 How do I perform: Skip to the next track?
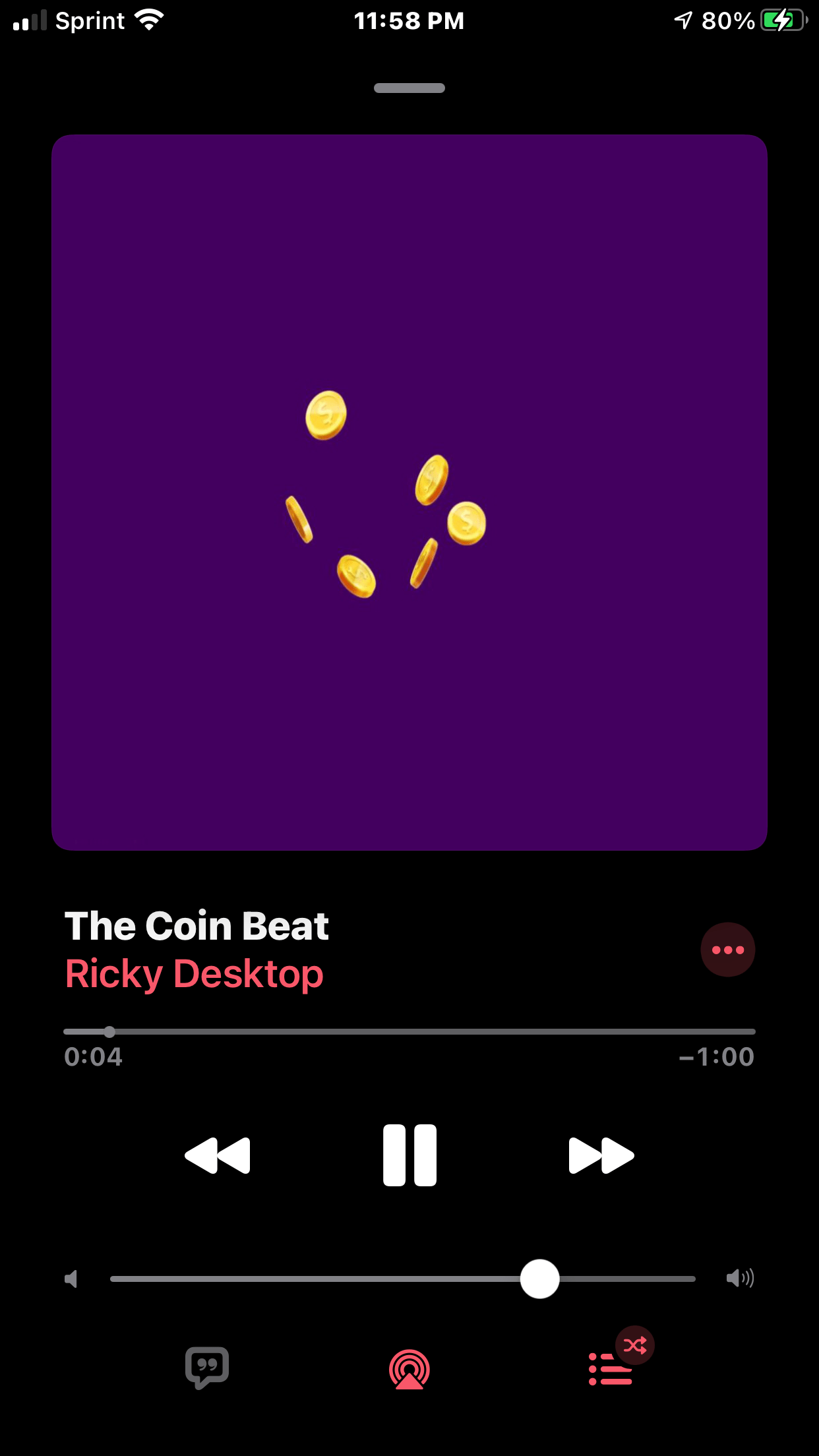point(601,1155)
